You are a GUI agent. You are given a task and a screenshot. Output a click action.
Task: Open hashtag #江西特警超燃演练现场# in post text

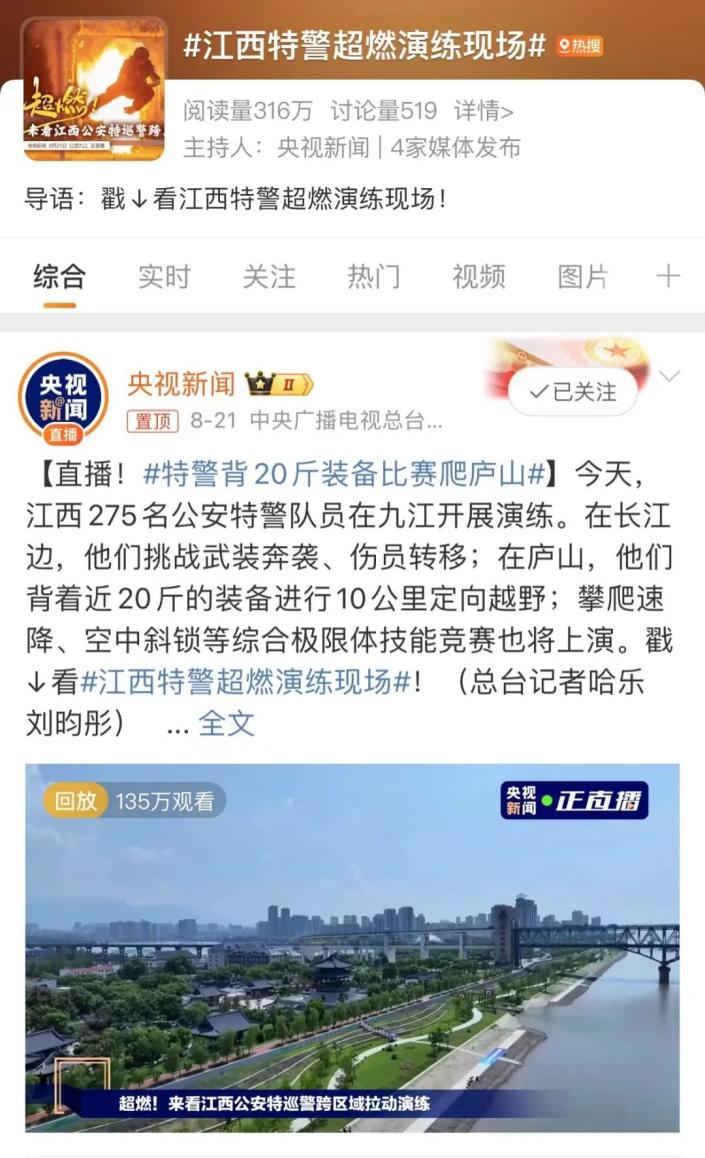(245, 682)
